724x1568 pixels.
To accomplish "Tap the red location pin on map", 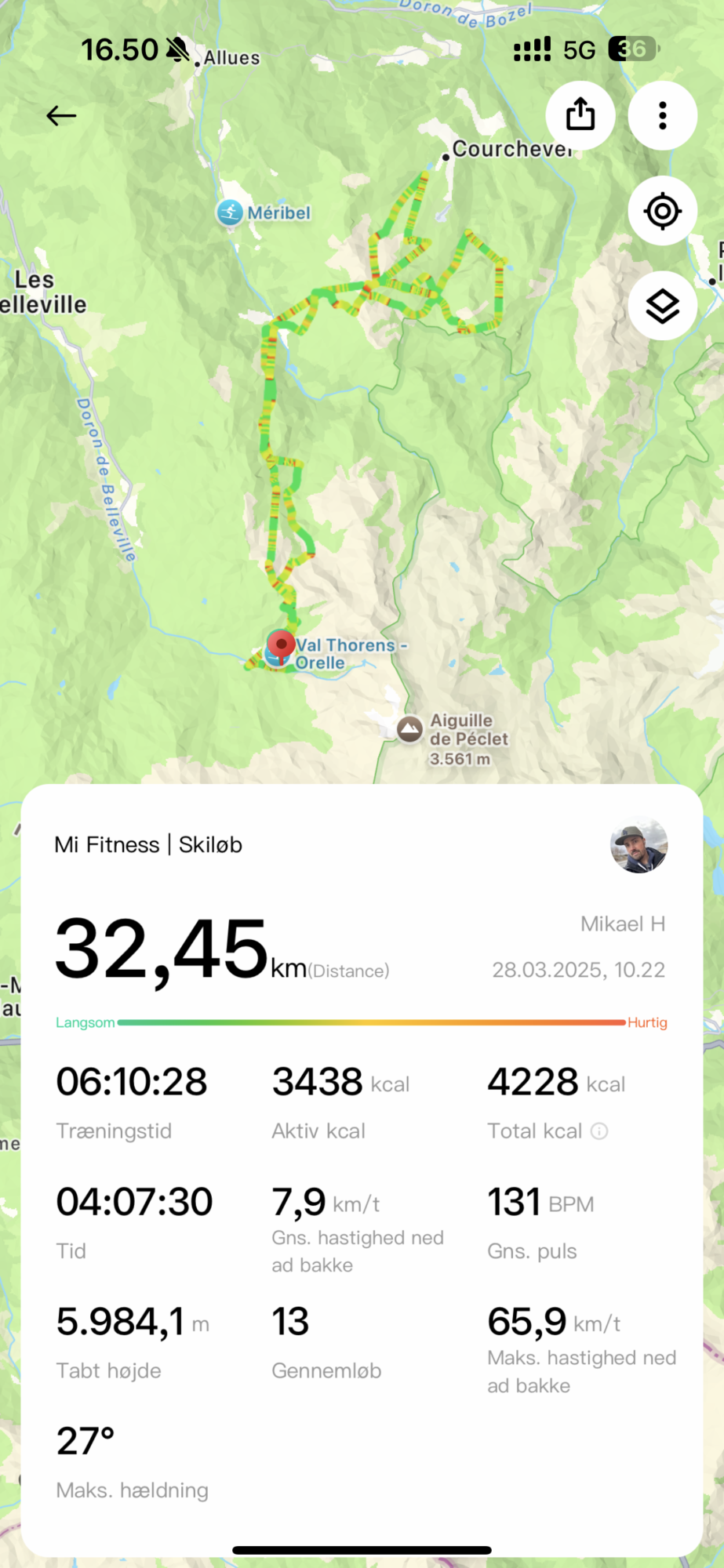I will click(281, 646).
